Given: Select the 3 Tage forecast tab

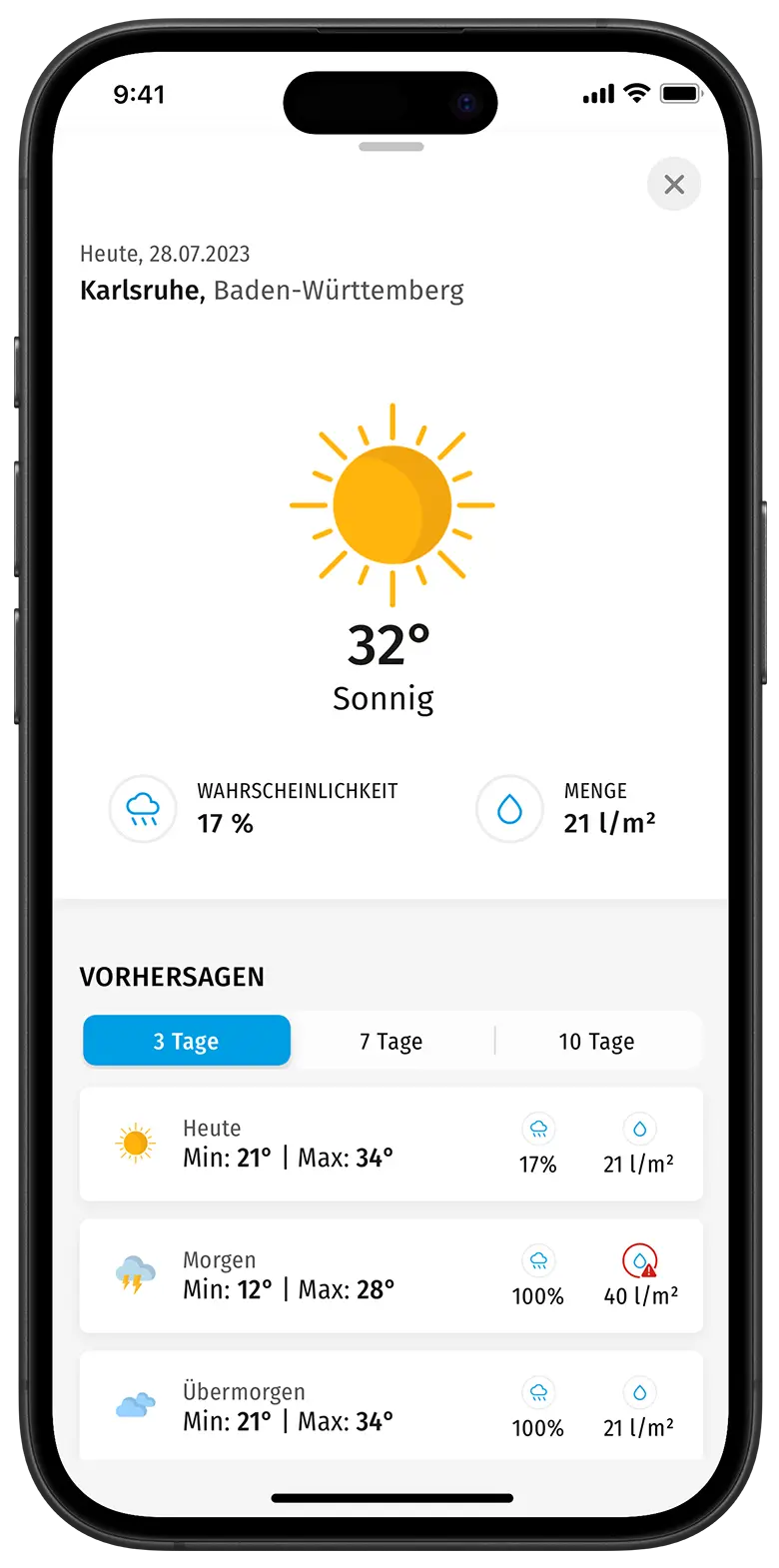Looking at the screenshot, I should coord(187,1041).
